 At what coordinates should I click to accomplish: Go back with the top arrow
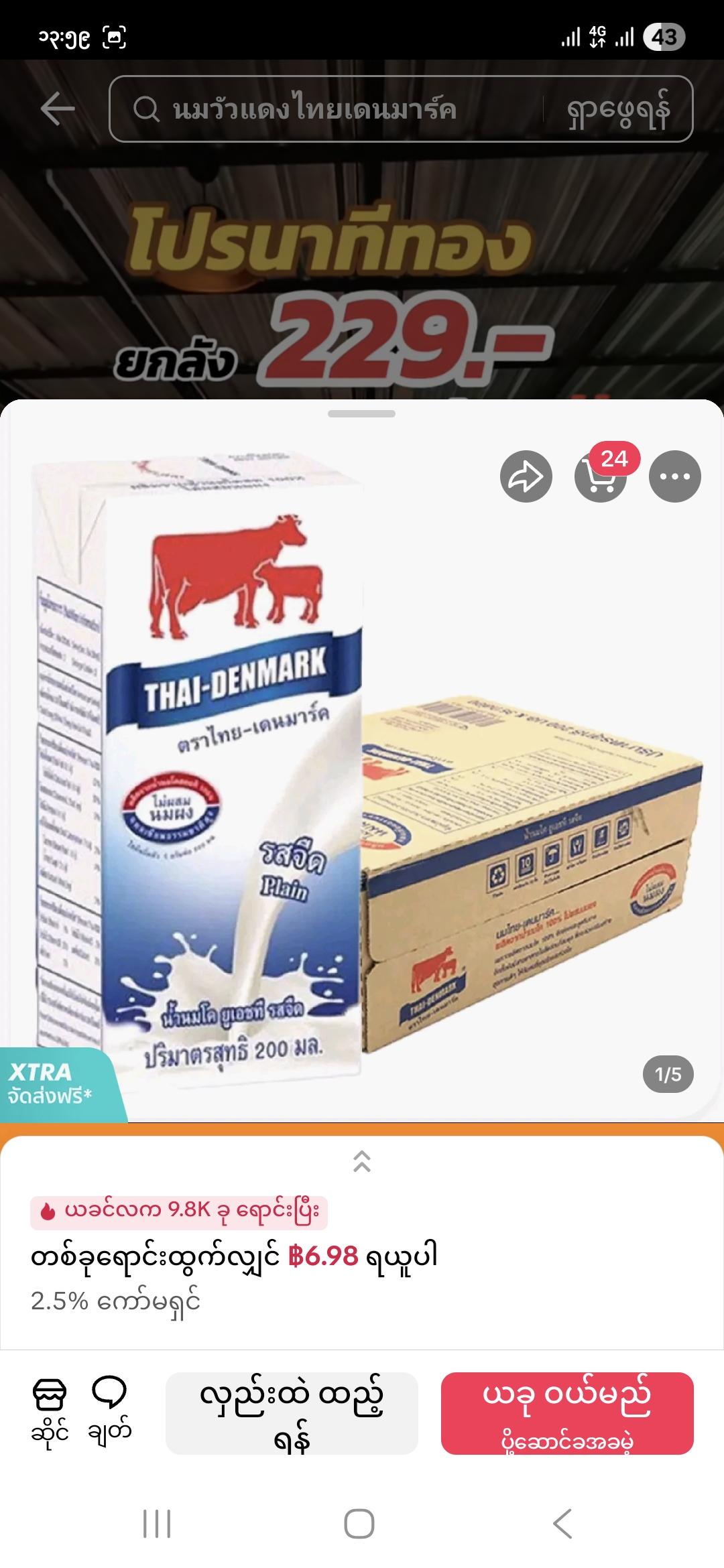pyautogui.click(x=58, y=109)
